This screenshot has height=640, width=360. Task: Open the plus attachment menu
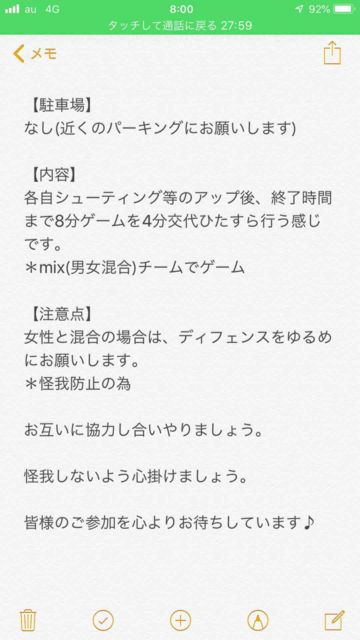180,621
